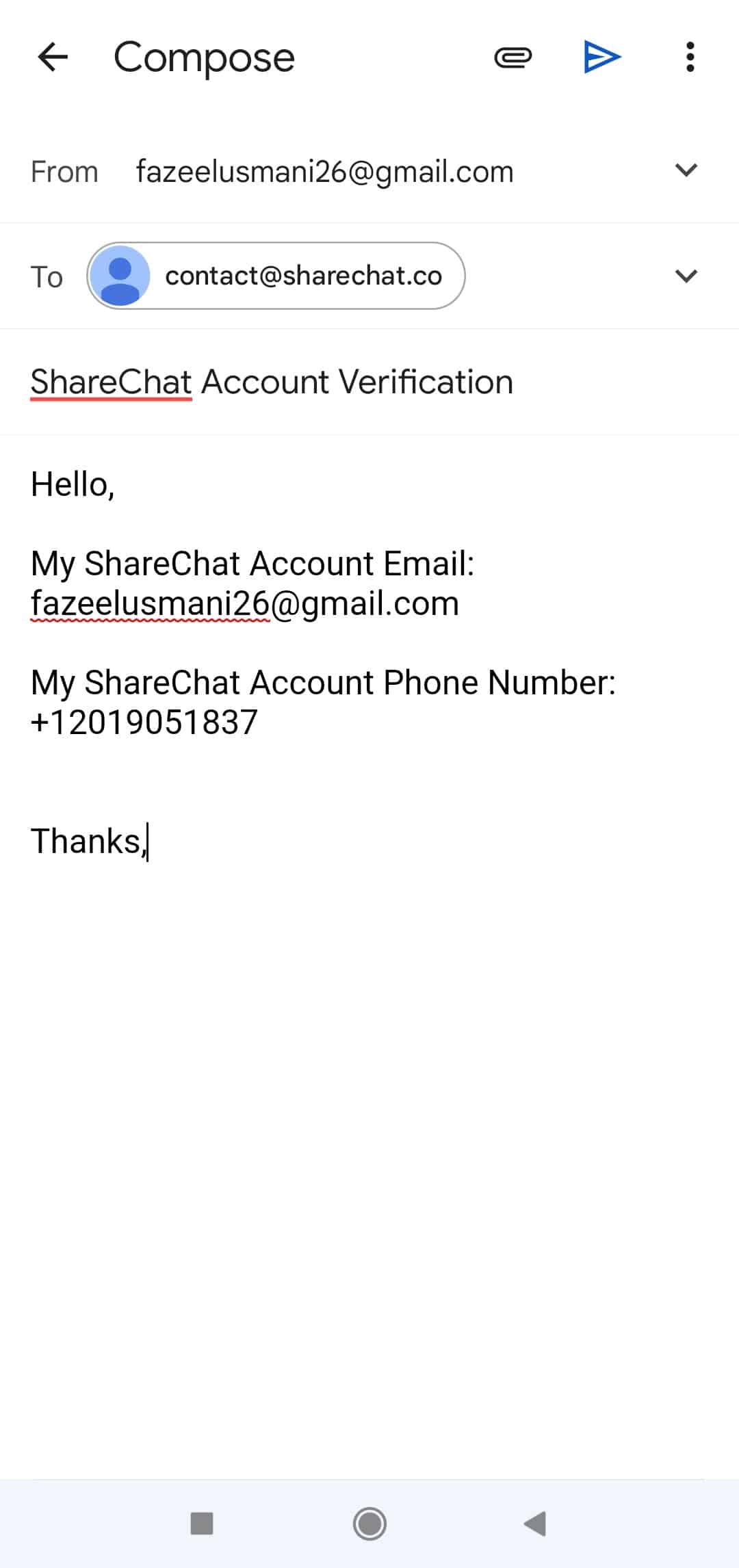Expand the To field for Cc/Bcc
Image resolution: width=739 pixels, height=1568 pixels.
686,276
